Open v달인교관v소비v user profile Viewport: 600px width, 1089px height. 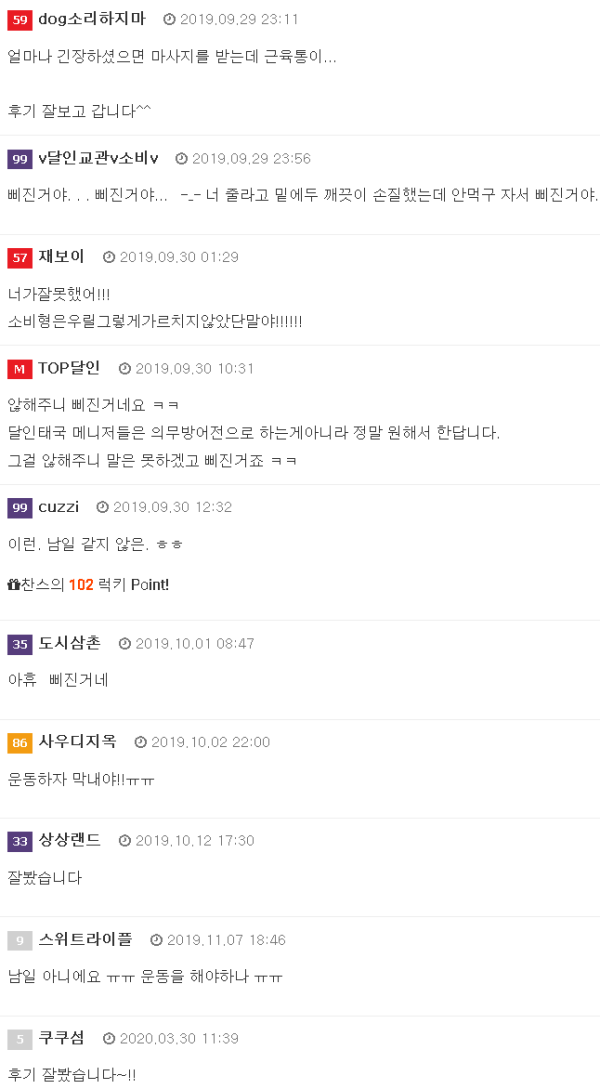tap(98, 158)
